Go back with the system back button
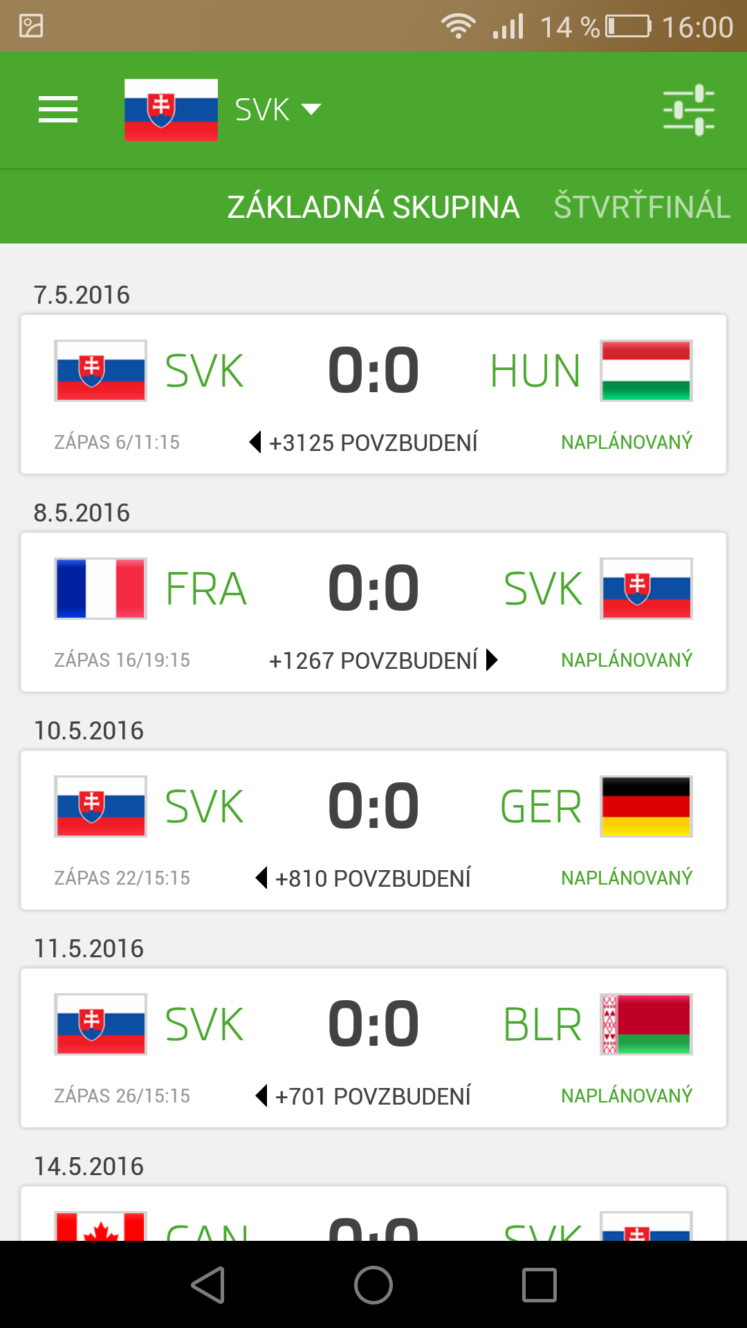The width and height of the screenshot is (747, 1328). [207, 1285]
